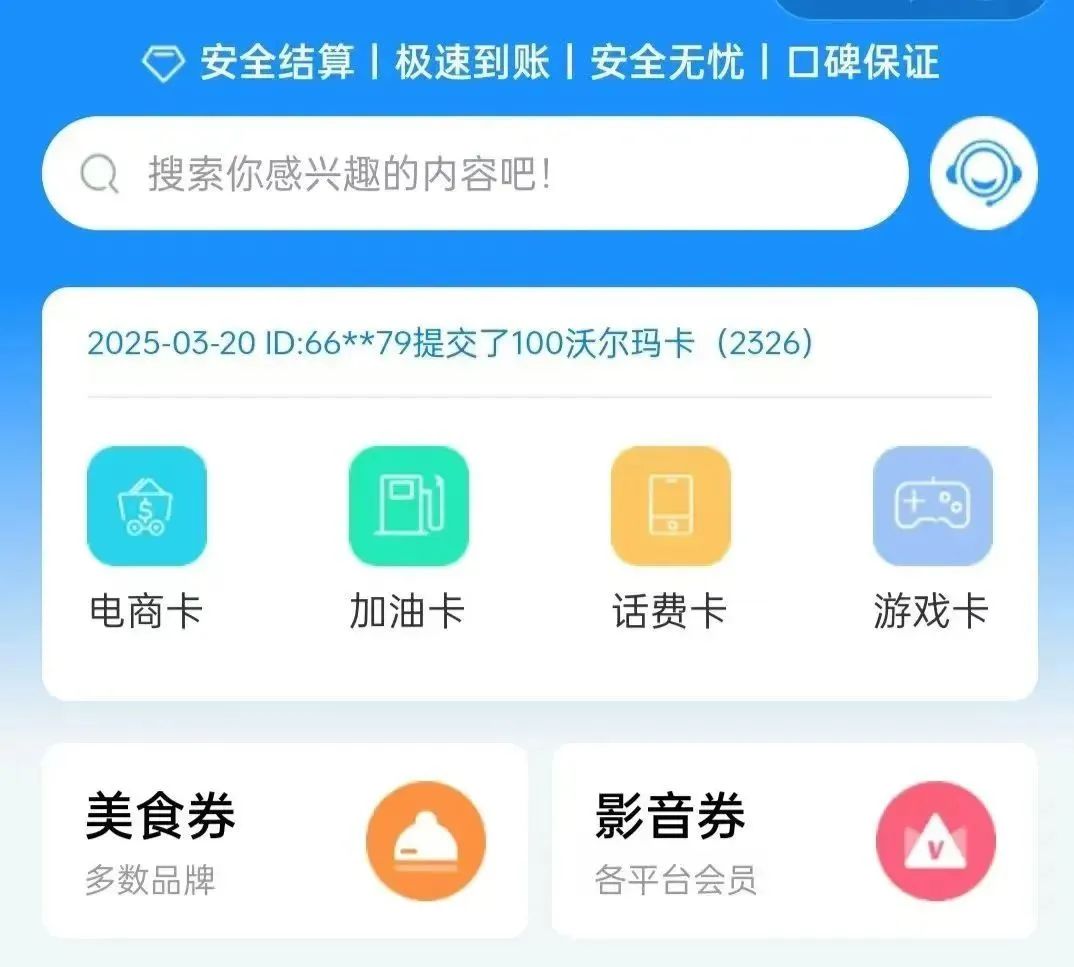
Task: Open the 美食券 card
Action: 285,840
